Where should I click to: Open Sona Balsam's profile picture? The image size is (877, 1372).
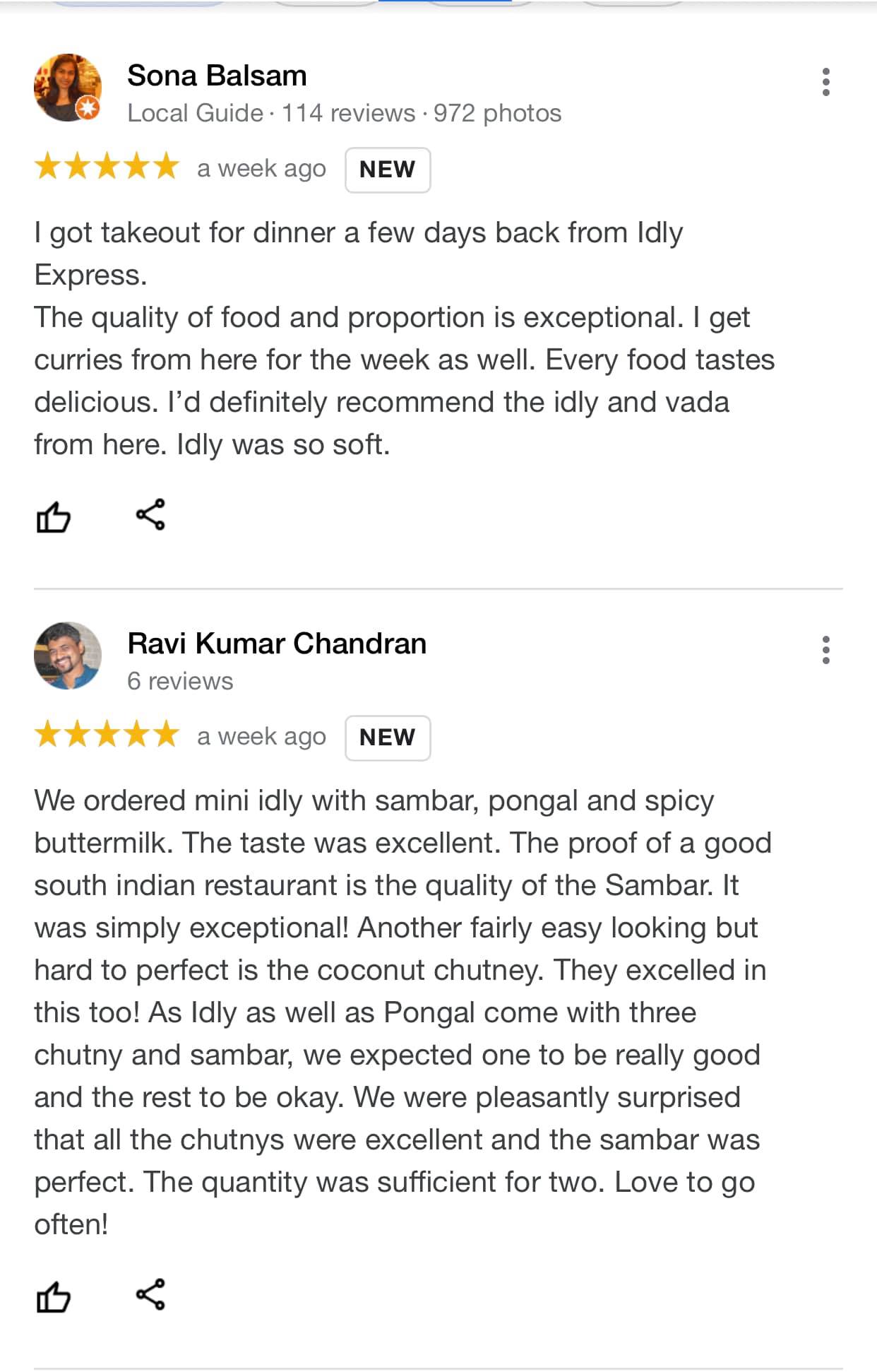68,88
